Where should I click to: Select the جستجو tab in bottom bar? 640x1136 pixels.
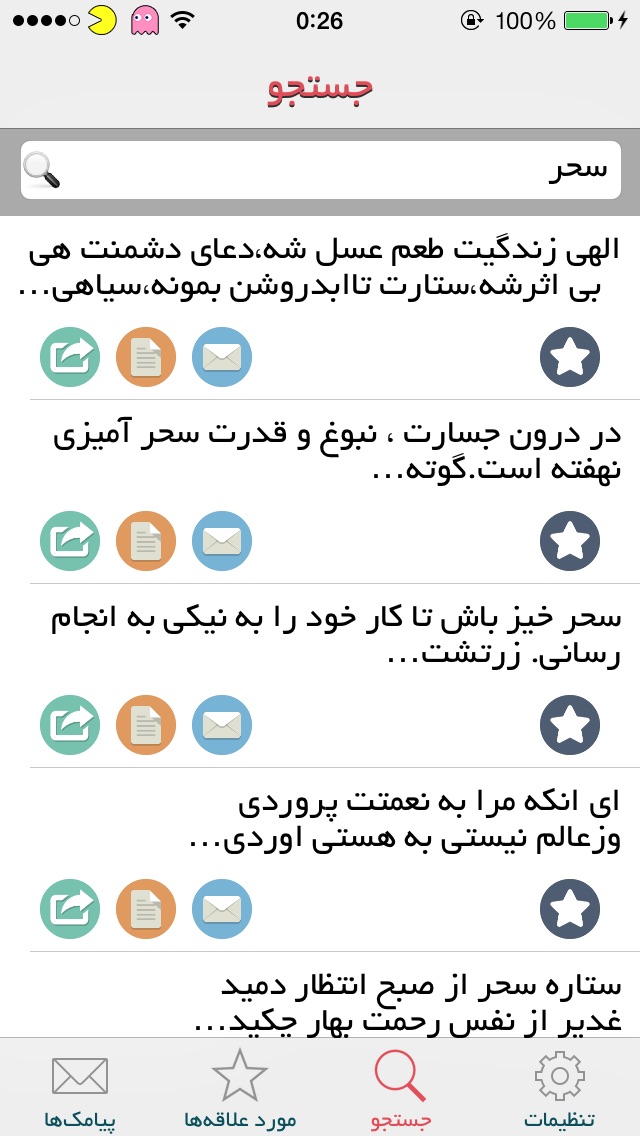(x=400, y=1088)
